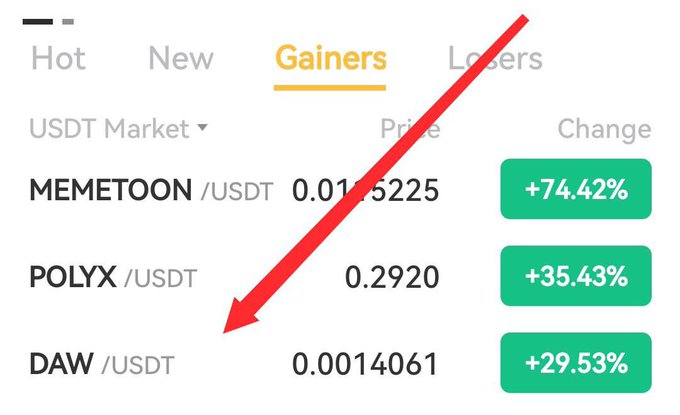The width and height of the screenshot is (680, 415).
Task: Switch to the Losers tab
Action: 495,58
